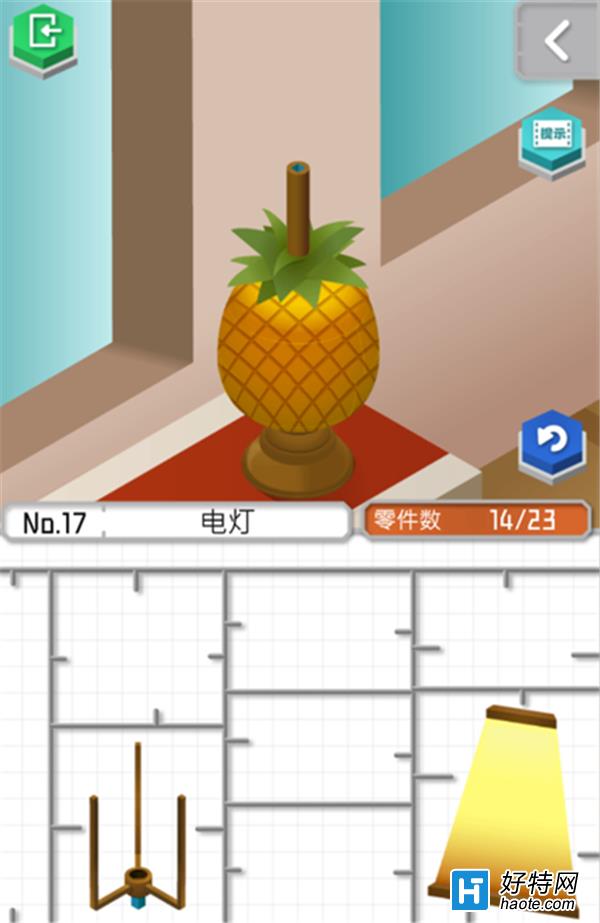Open the video hint button
The height and width of the screenshot is (923, 600).
click(x=551, y=137)
